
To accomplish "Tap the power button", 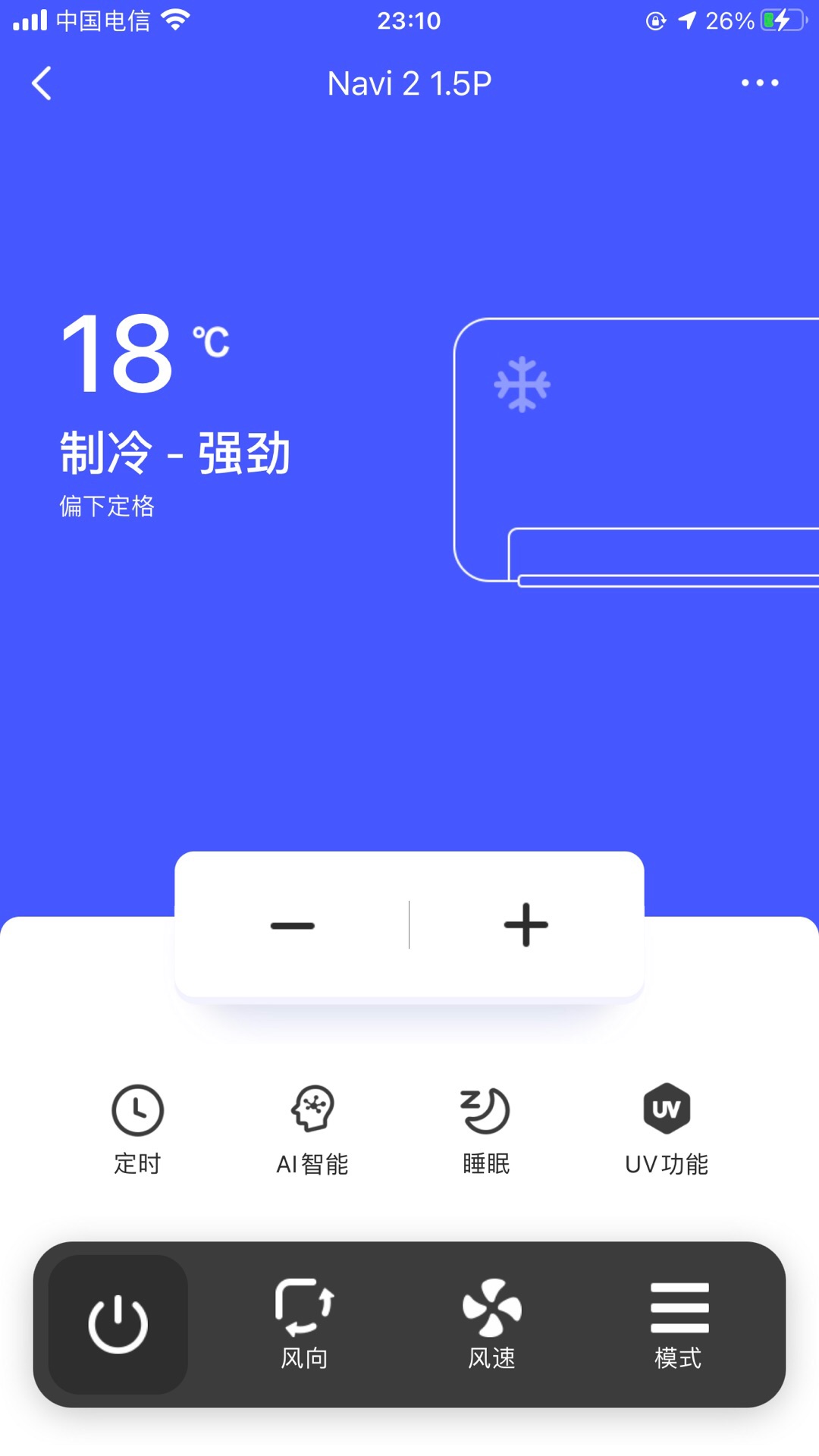I will (x=118, y=1324).
